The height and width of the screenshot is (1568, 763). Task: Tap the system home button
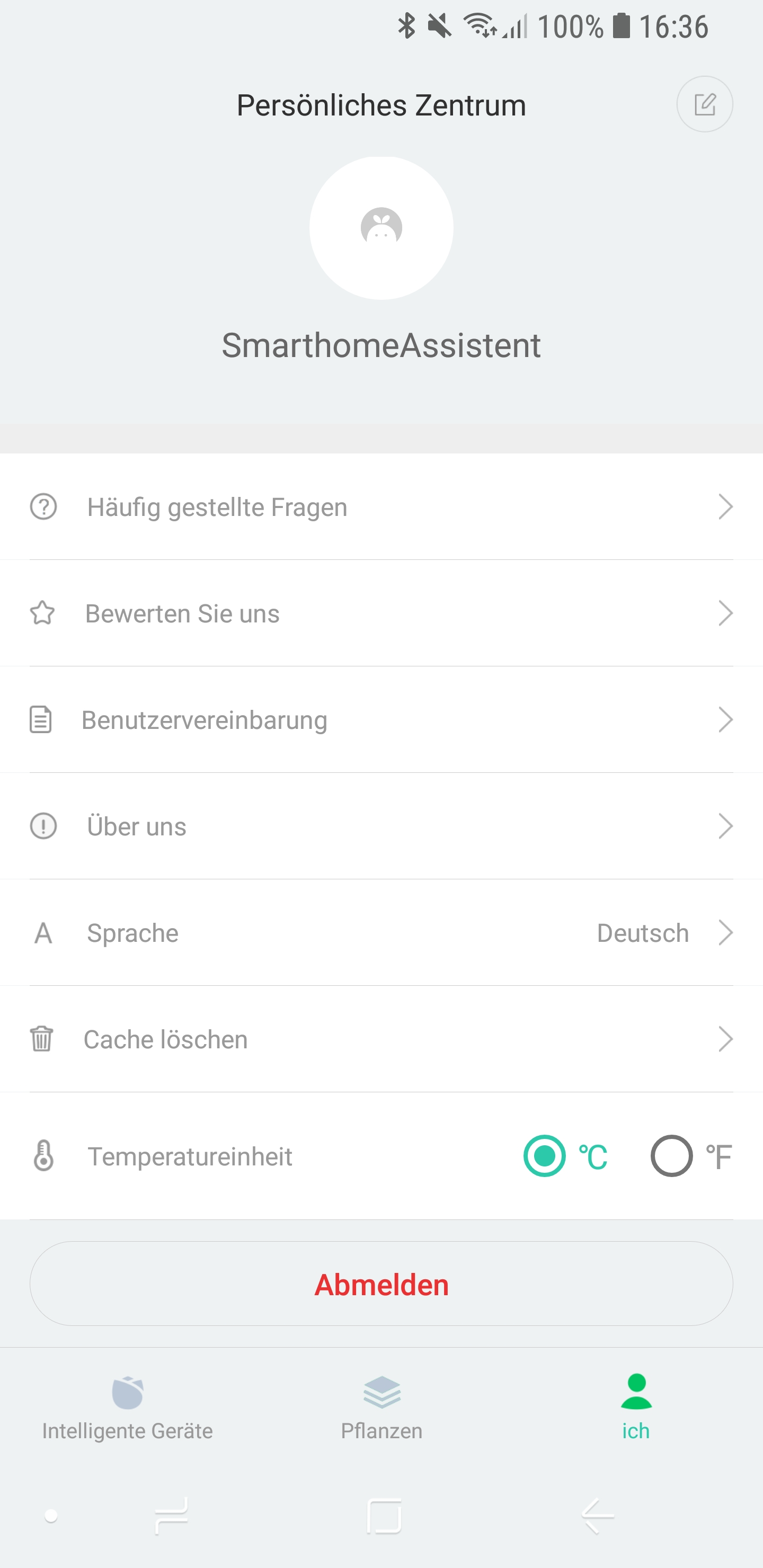click(384, 1516)
